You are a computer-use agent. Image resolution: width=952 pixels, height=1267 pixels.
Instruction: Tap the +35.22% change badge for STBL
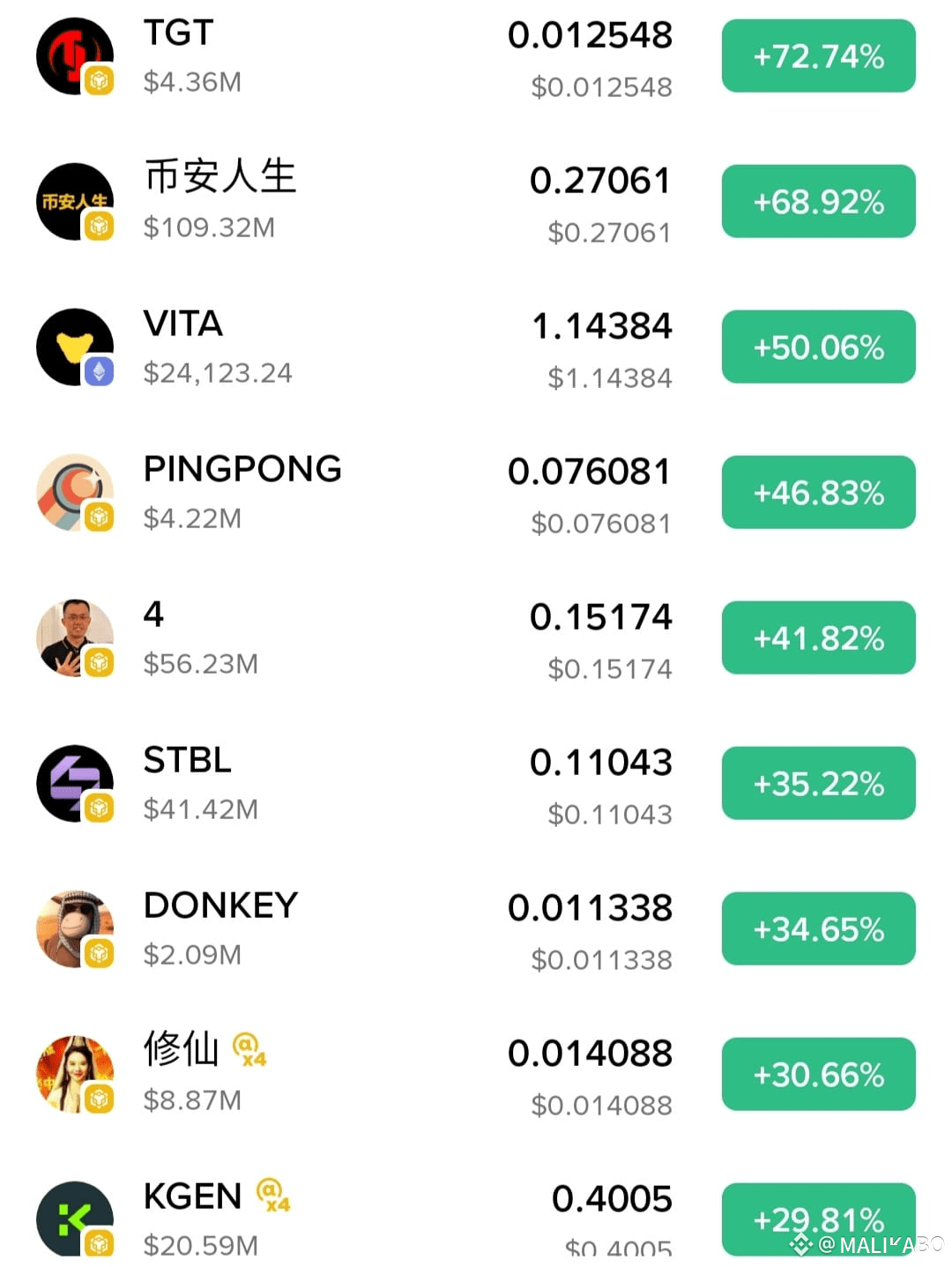click(819, 784)
